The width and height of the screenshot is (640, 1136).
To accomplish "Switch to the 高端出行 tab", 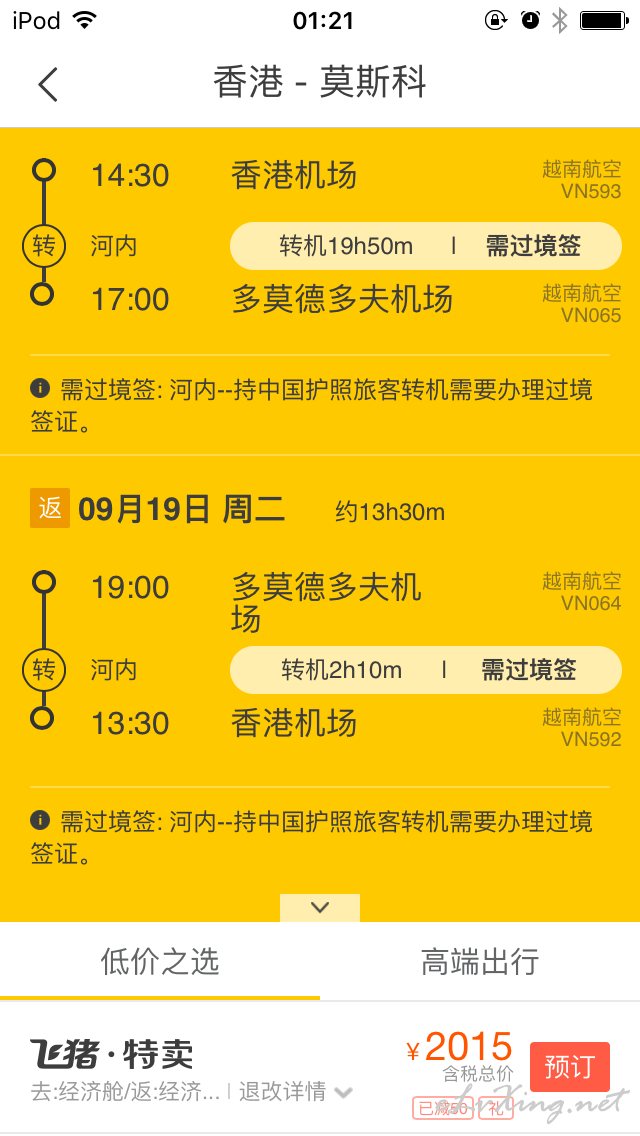I will click(480, 961).
